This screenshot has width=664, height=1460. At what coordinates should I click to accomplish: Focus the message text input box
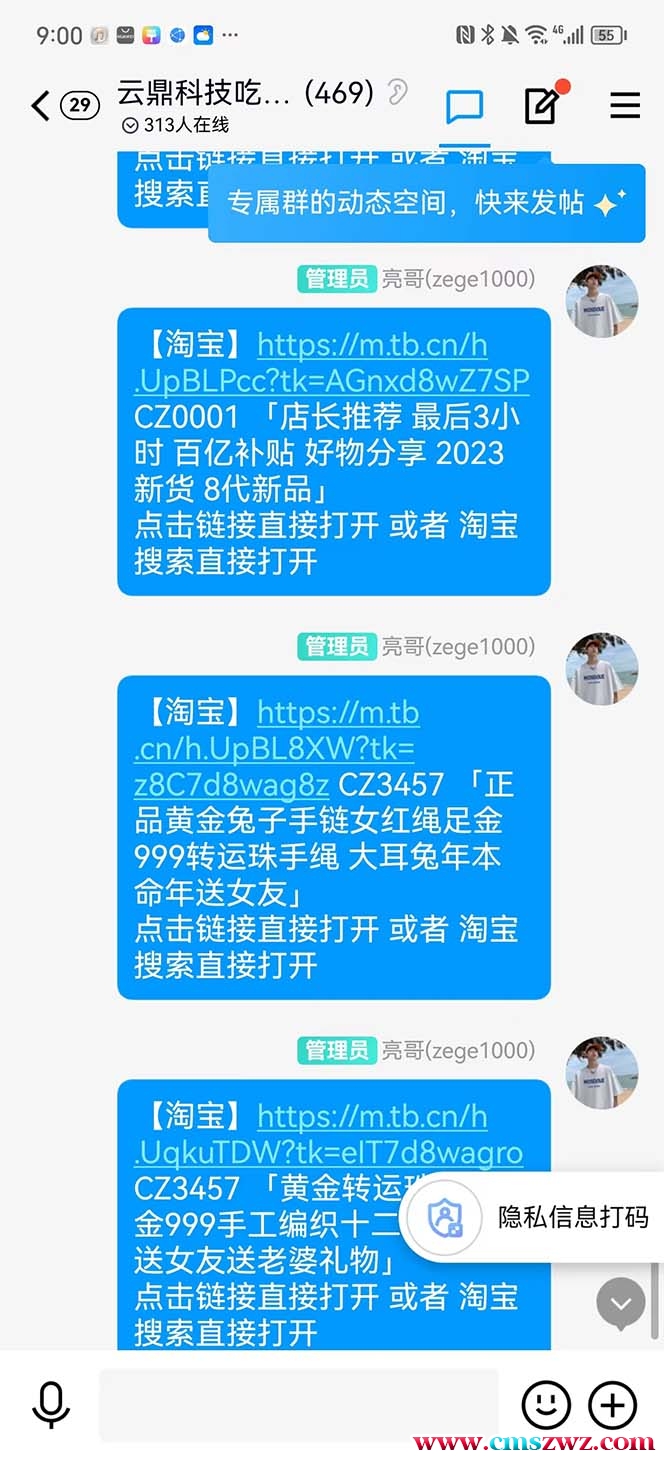click(298, 1405)
